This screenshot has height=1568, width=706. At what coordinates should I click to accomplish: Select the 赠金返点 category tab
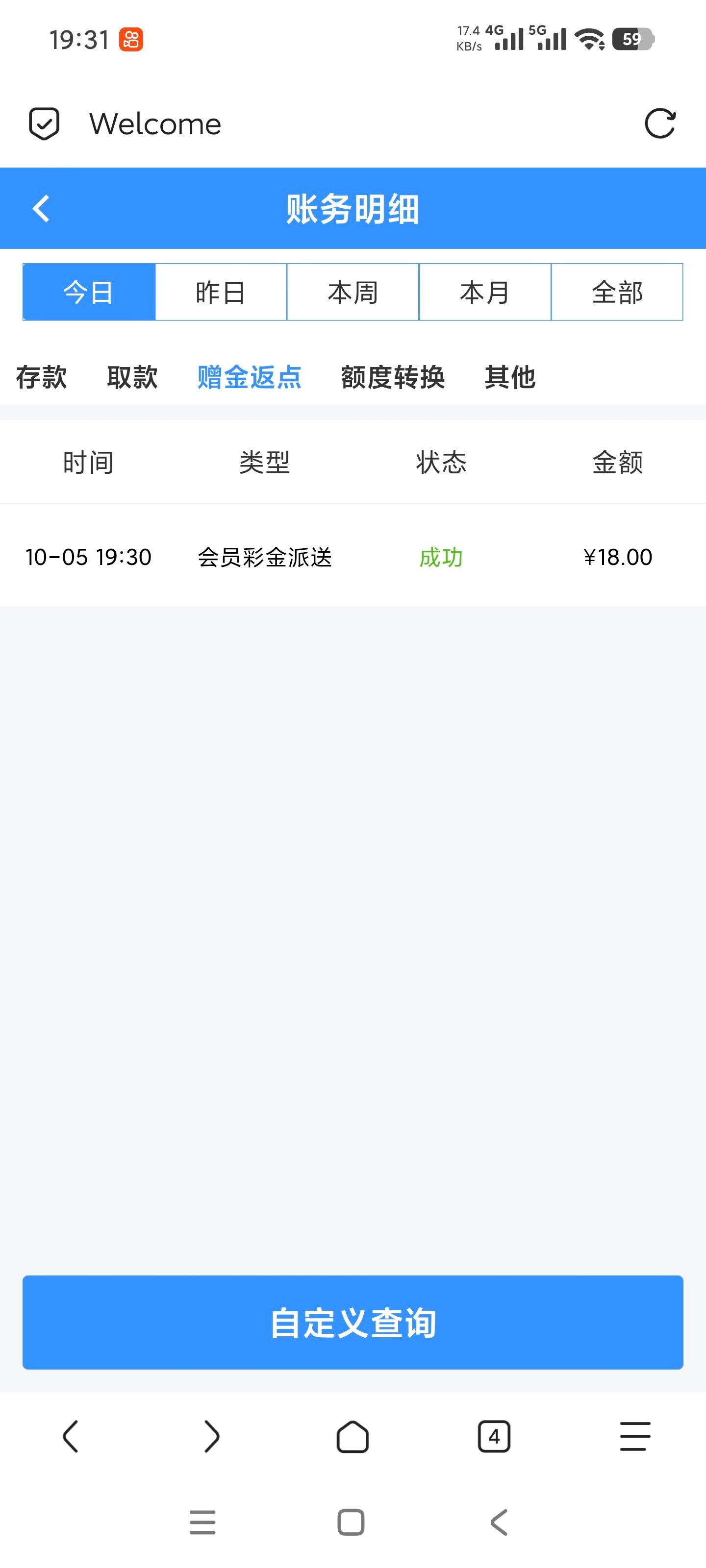[249, 377]
